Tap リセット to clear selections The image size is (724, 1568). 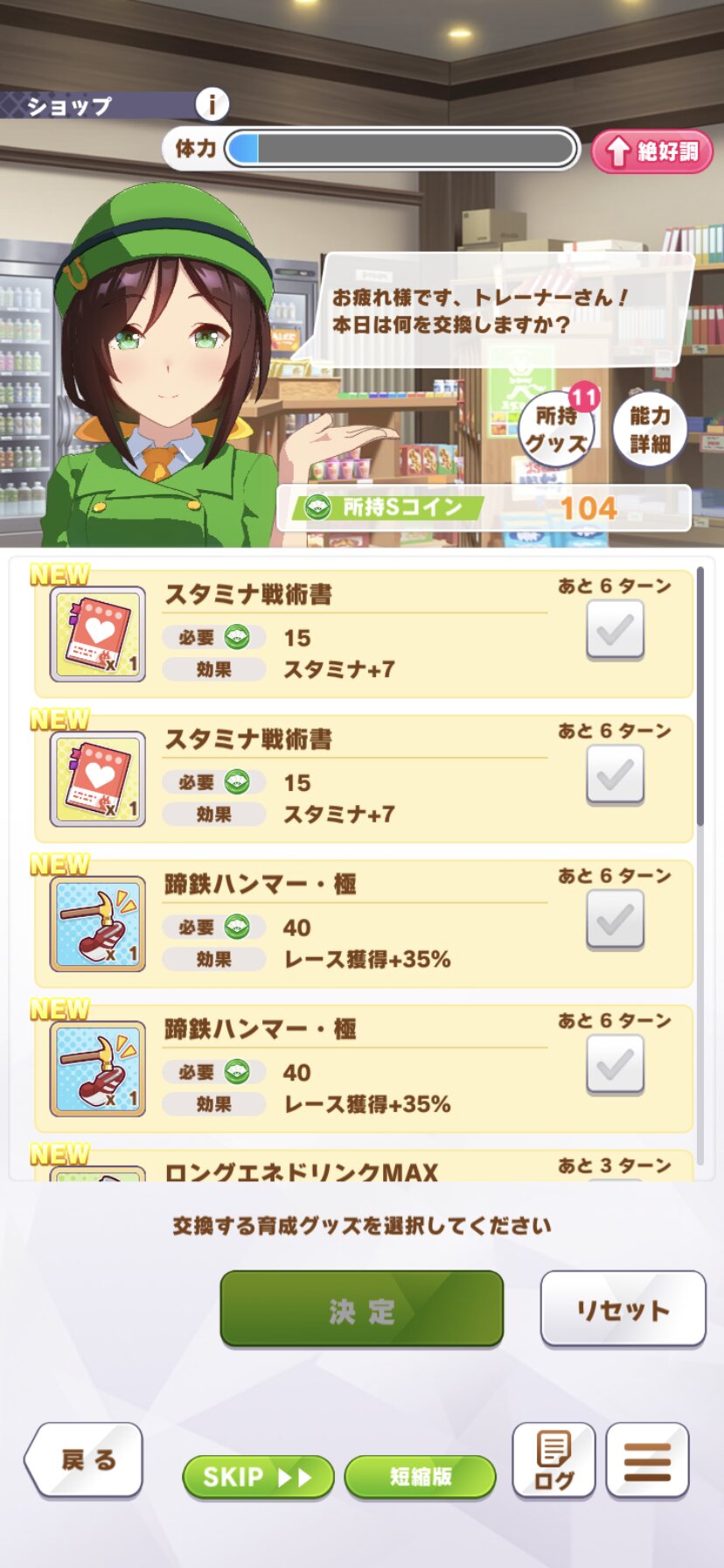click(x=623, y=1309)
